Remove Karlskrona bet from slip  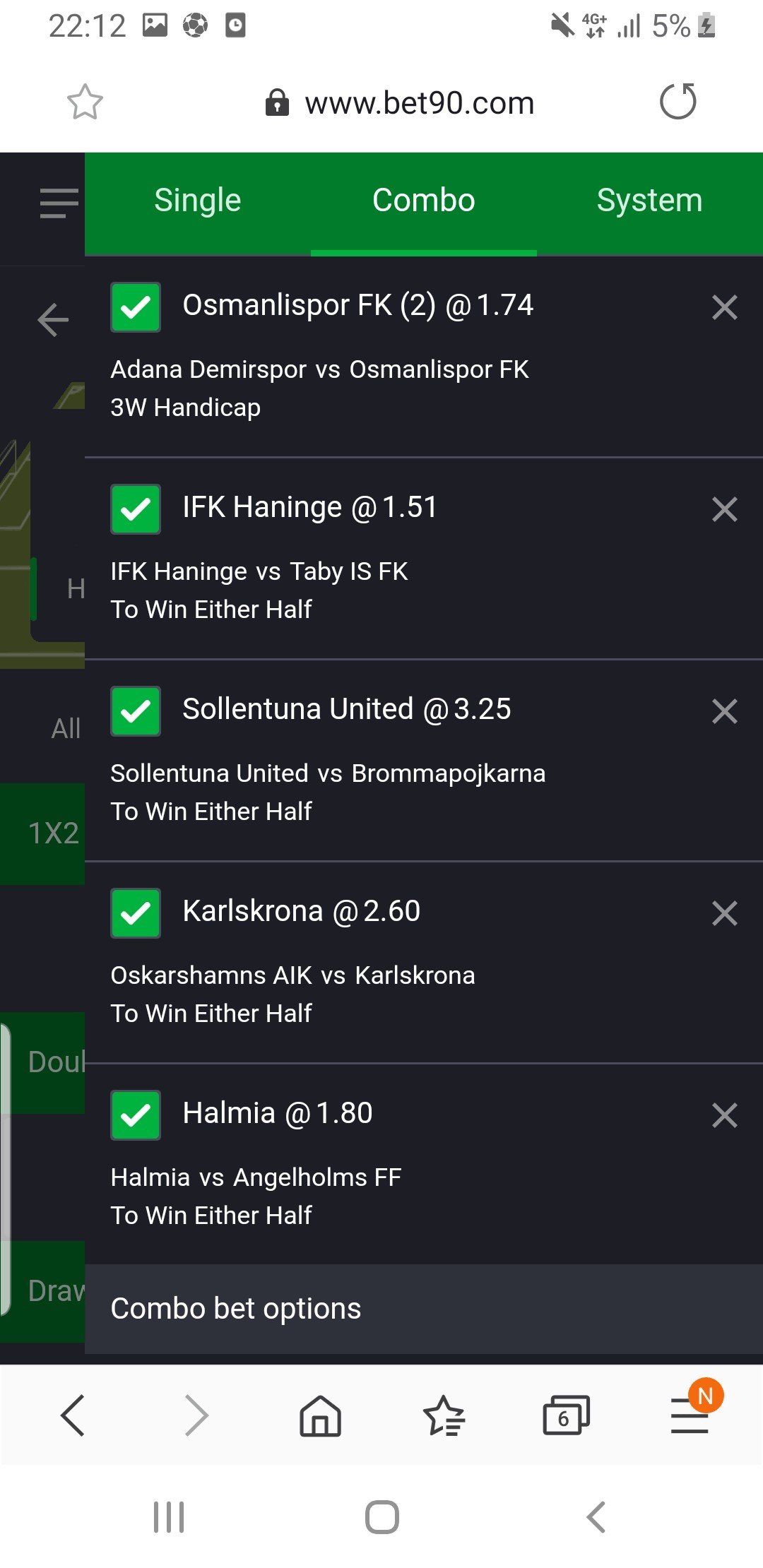[724, 913]
